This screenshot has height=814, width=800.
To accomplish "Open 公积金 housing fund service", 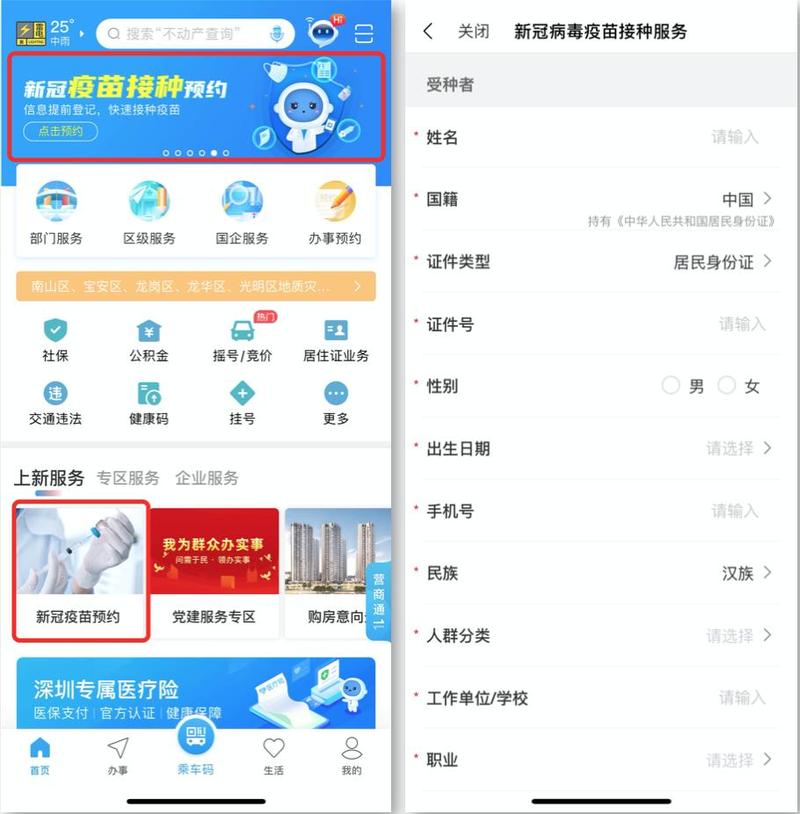I will 148,341.
